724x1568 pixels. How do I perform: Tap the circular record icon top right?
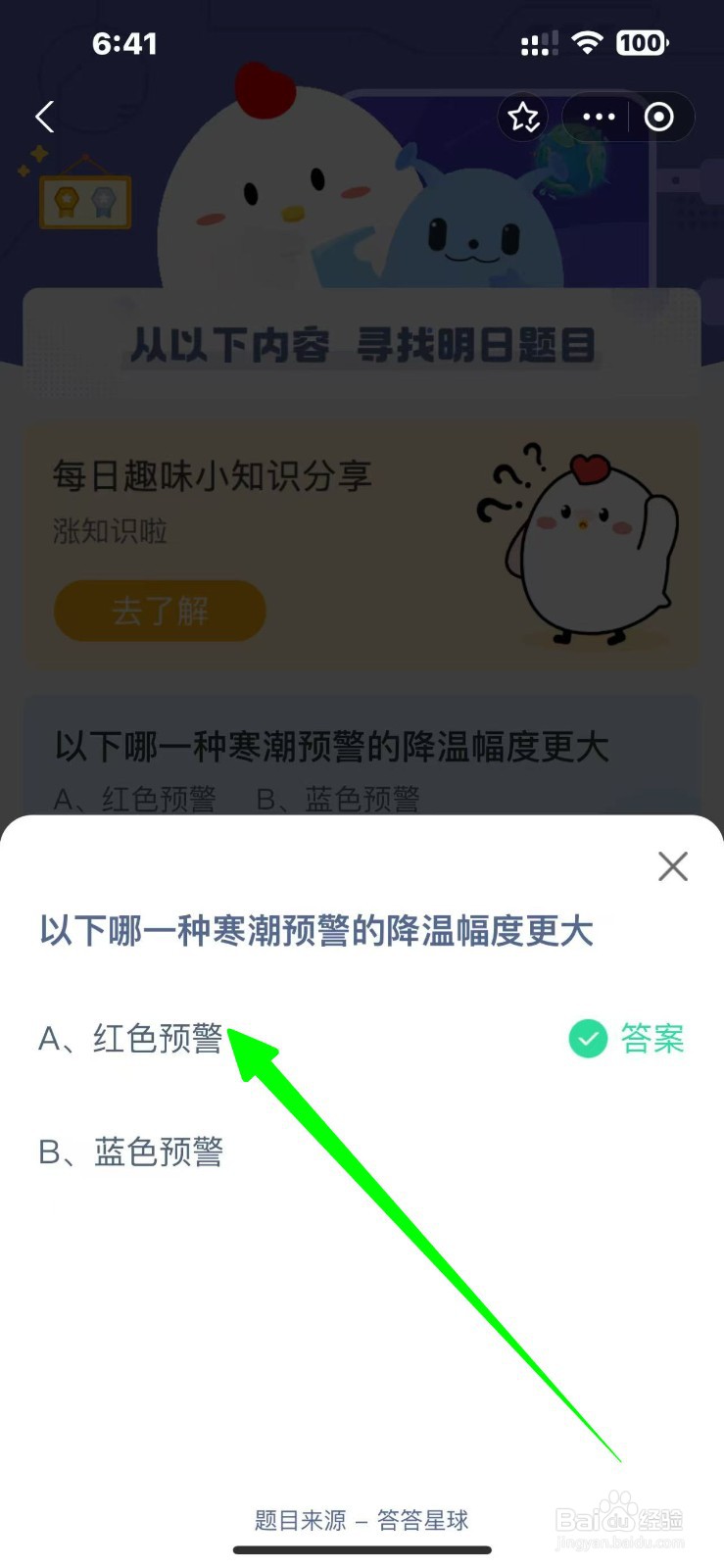coord(658,117)
